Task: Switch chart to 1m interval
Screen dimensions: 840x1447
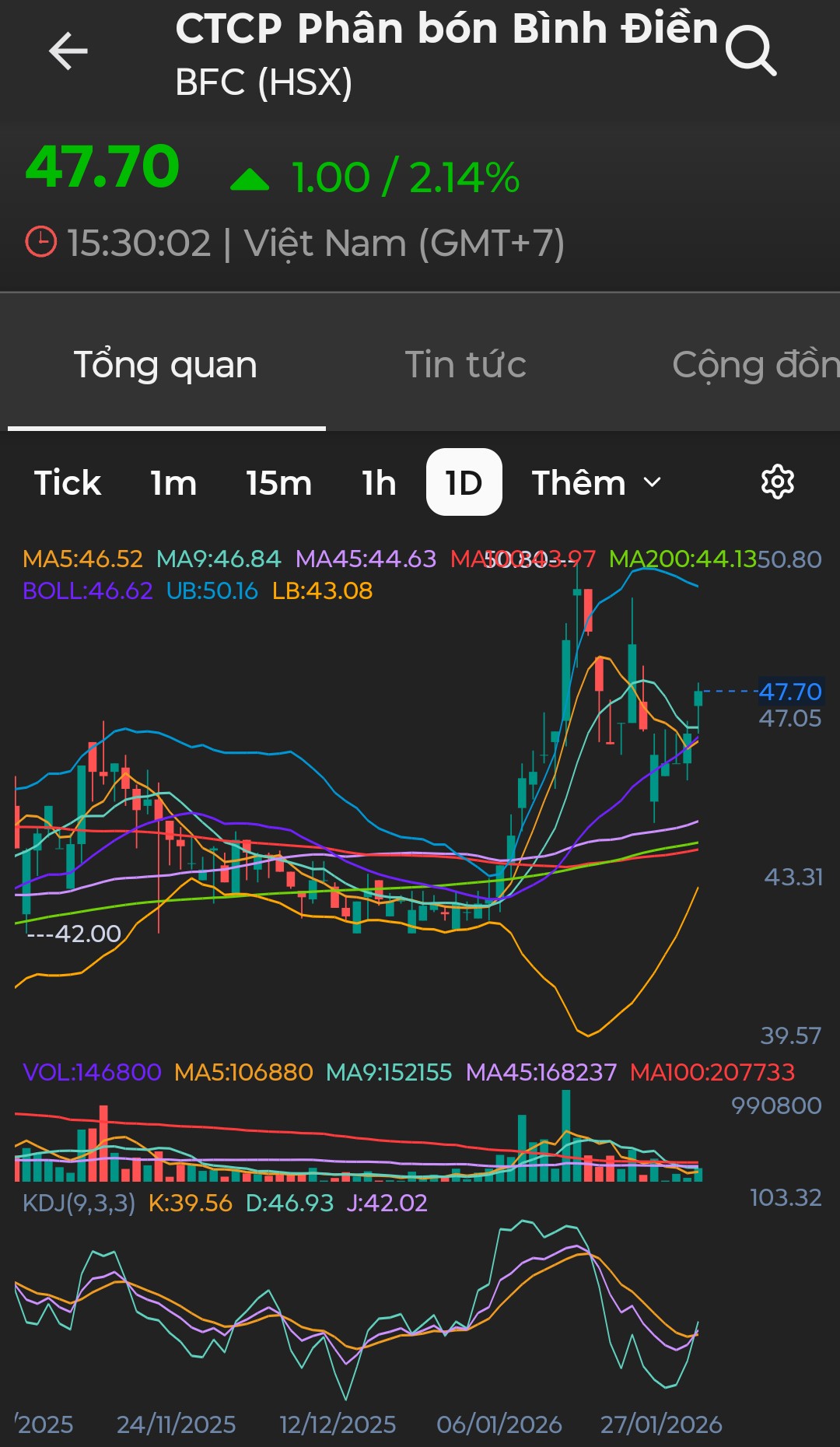Action: coord(173,483)
